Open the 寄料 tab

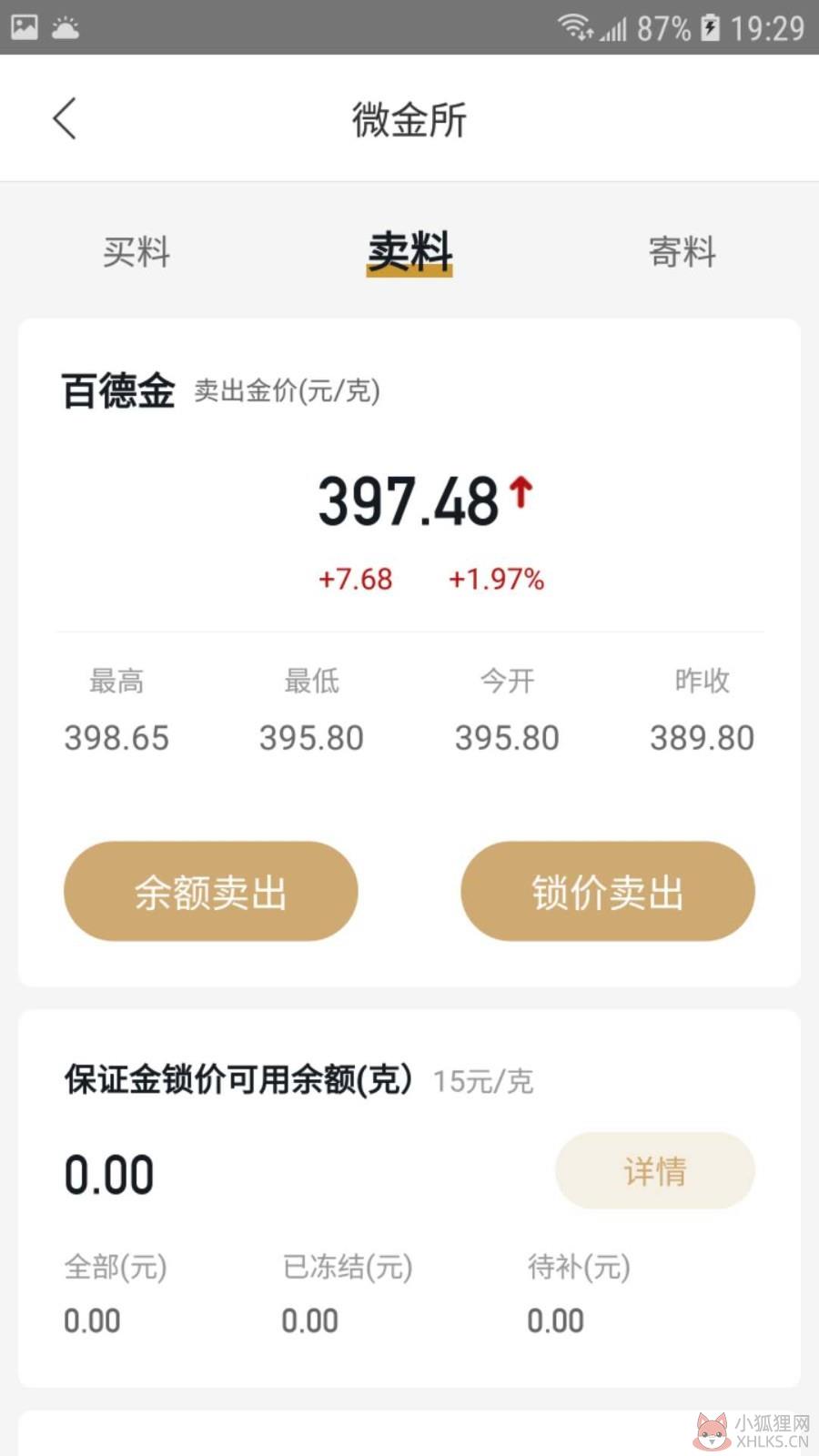pos(682,252)
